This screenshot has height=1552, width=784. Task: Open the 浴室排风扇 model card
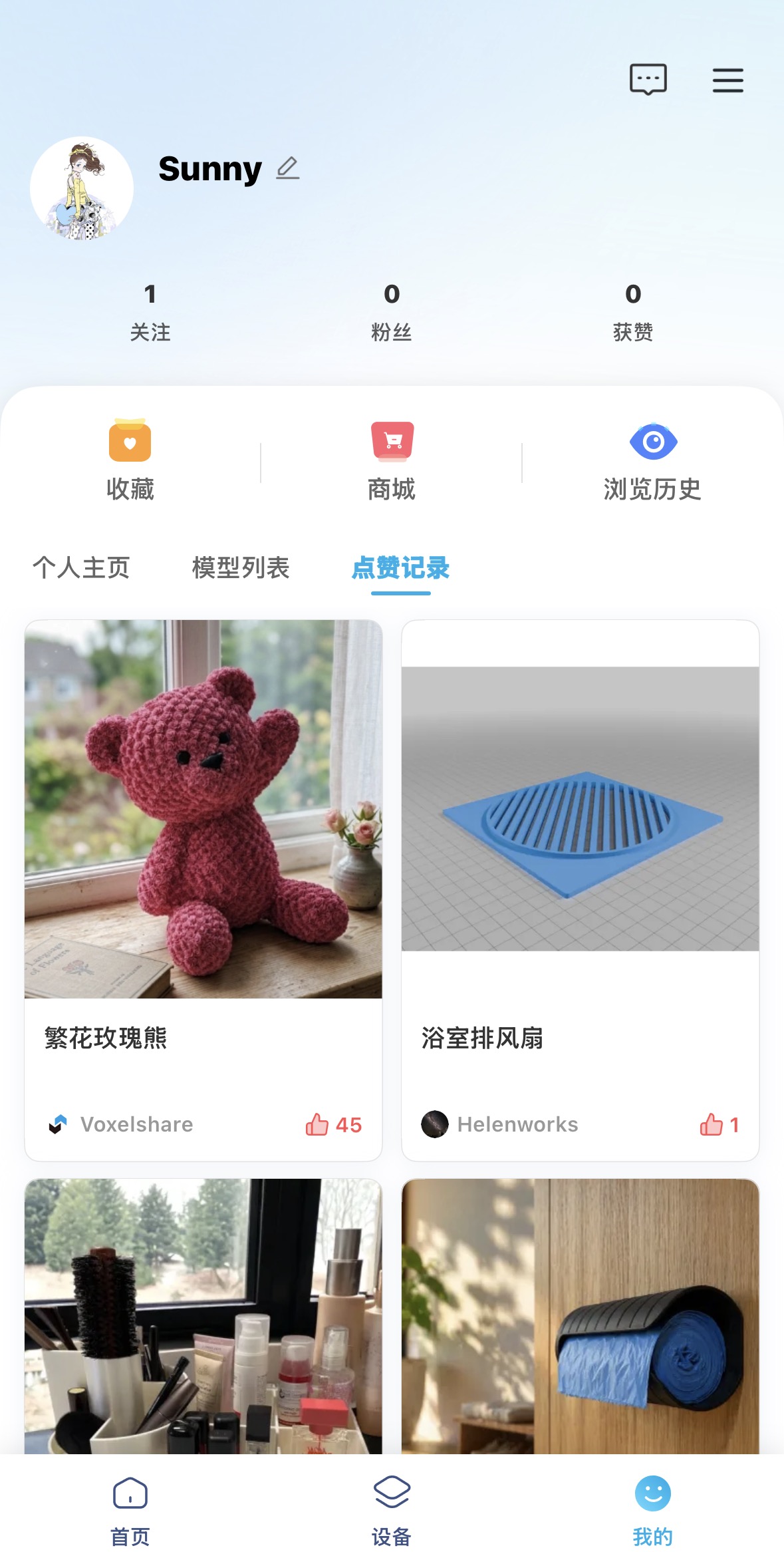click(x=581, y=891)
